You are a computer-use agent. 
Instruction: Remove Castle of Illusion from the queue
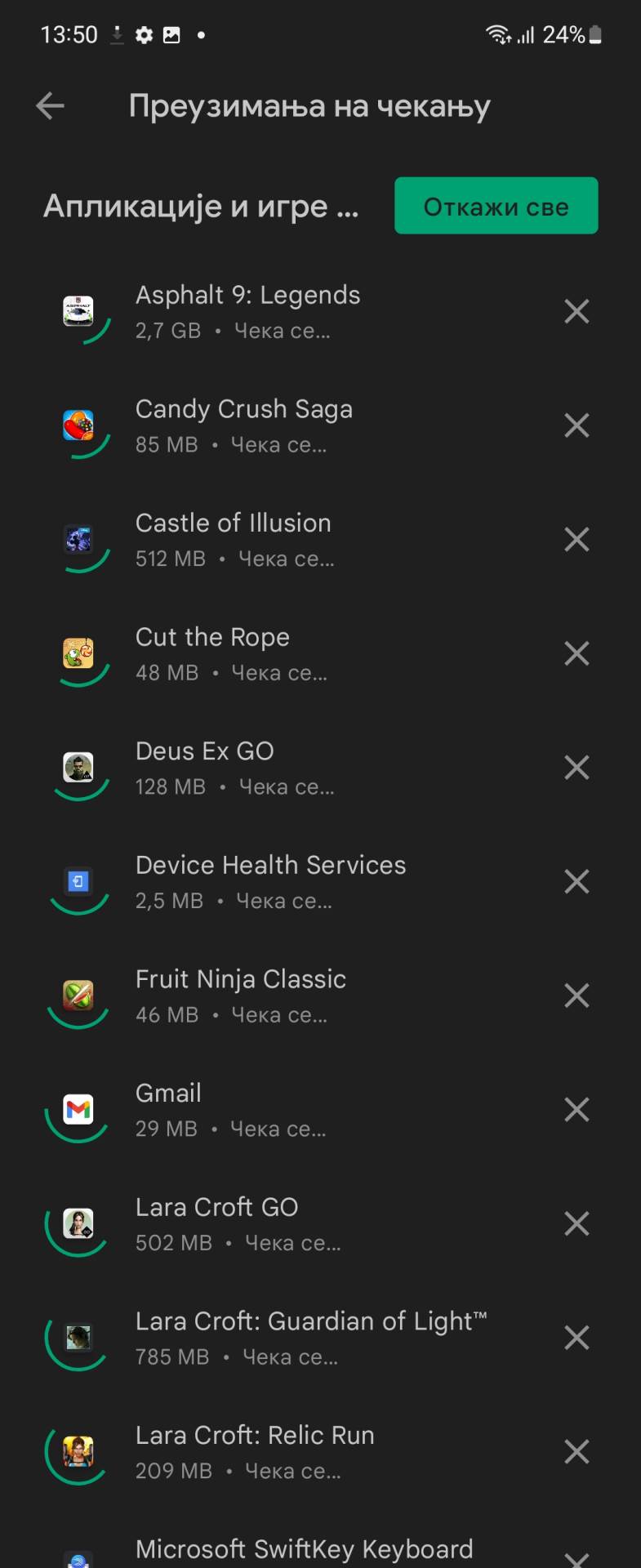pyautogui.click(x=576, y=539)
